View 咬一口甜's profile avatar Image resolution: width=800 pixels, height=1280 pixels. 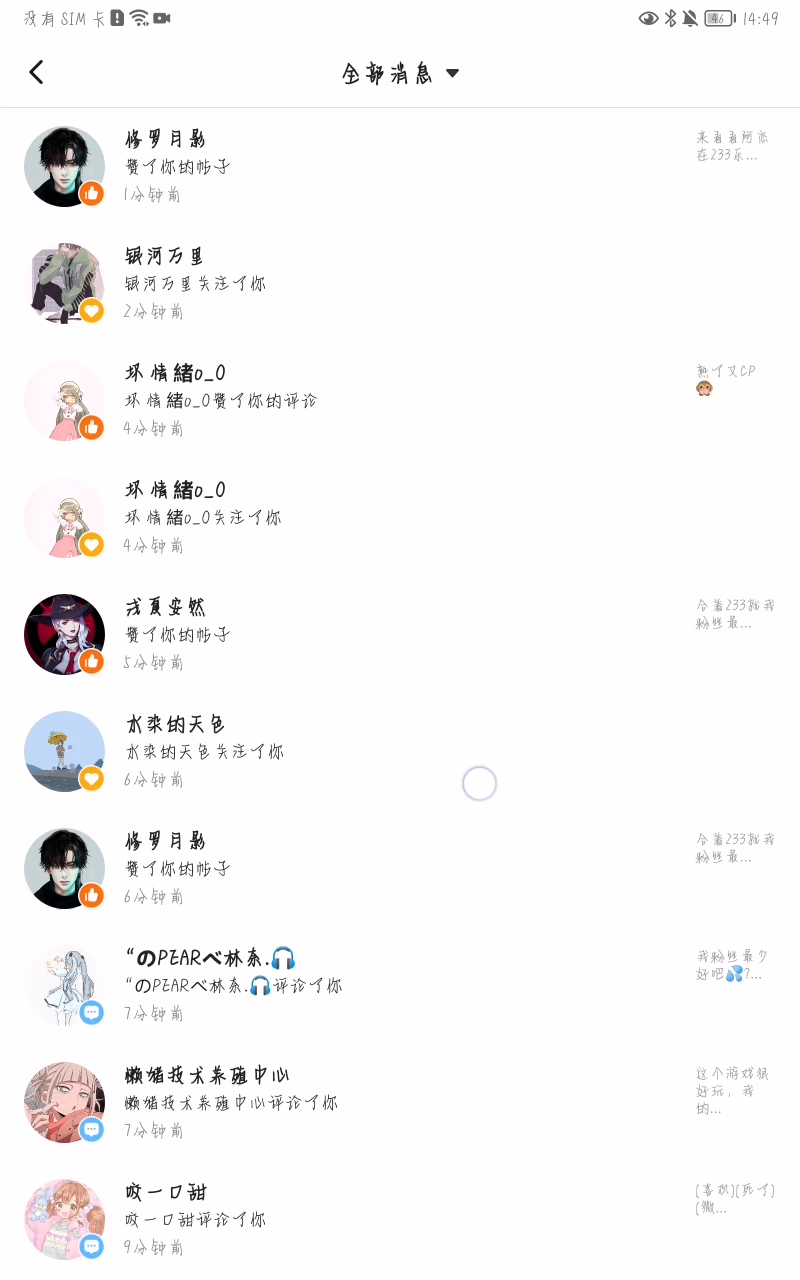coord(64,1219)
